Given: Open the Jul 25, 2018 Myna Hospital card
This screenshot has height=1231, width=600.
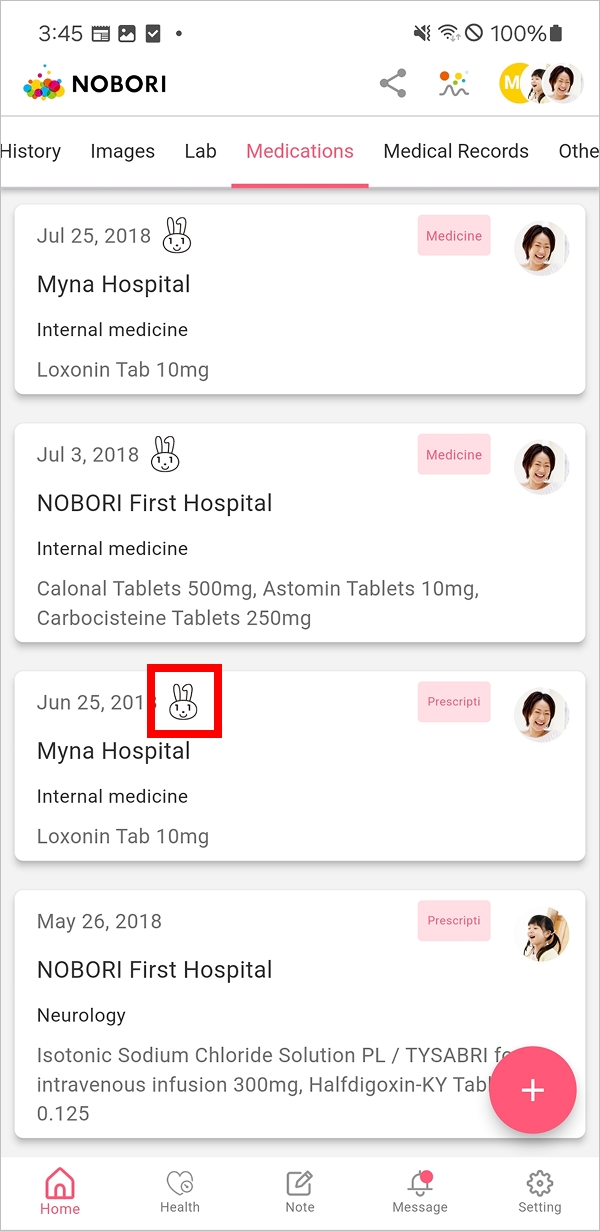Looking at the screenshot, I should (299, 300).
